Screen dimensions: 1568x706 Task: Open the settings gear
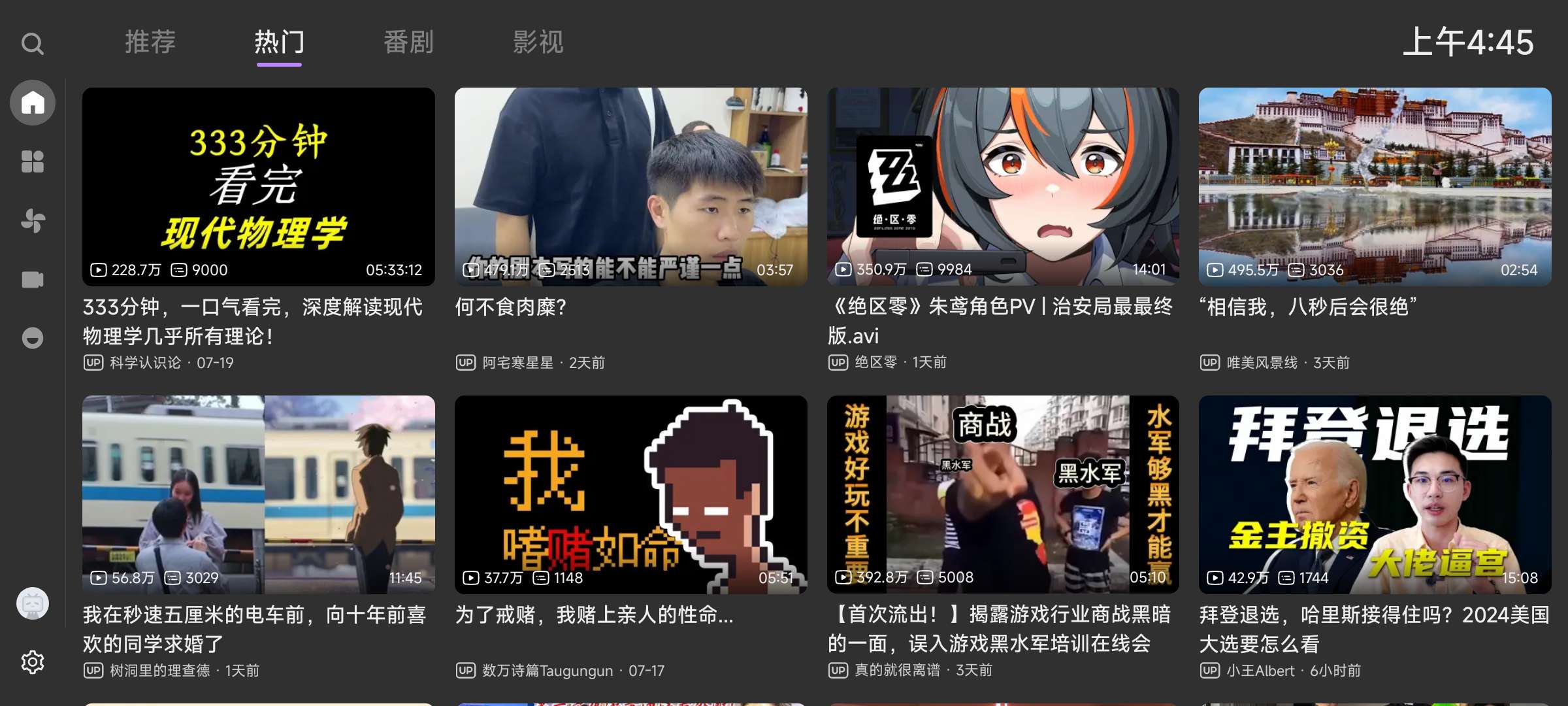pyautogui.click(x=33, y=662)
